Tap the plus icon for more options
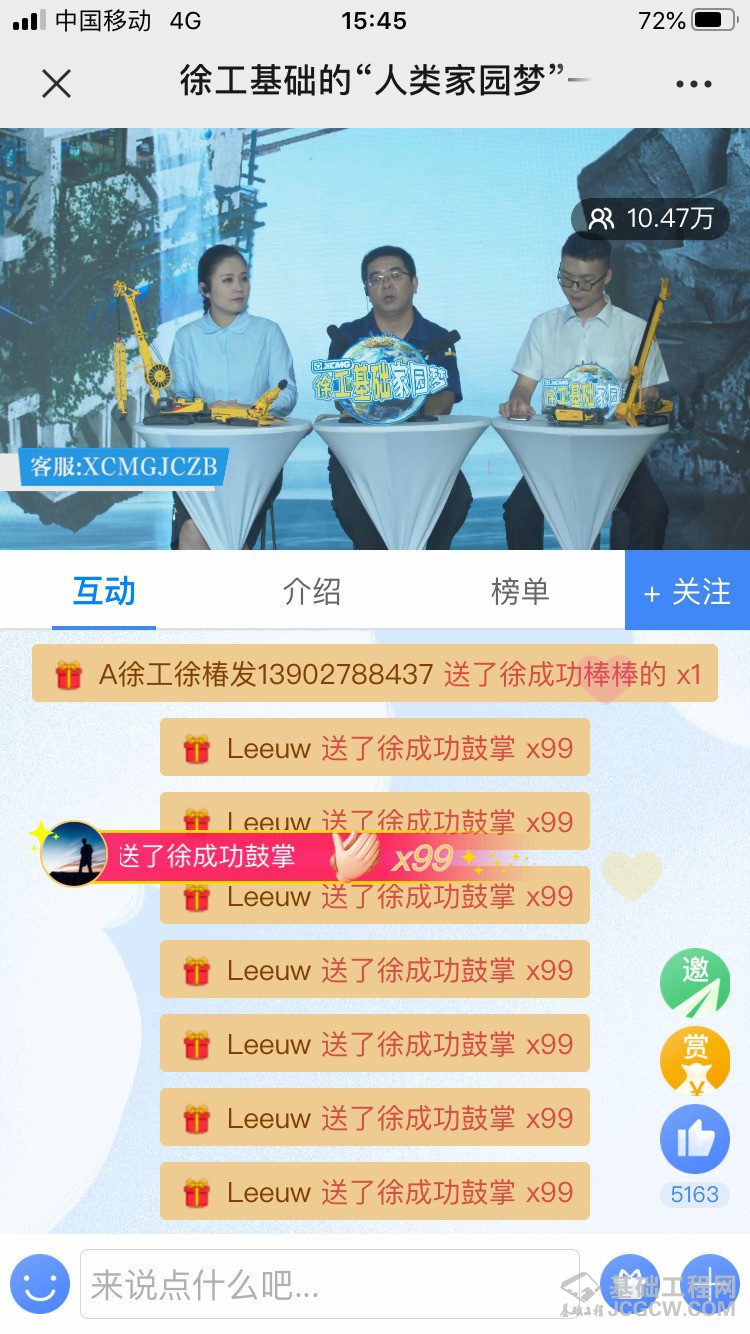Viewport: 750px width, 1334px height. (x=709, y=1284)
